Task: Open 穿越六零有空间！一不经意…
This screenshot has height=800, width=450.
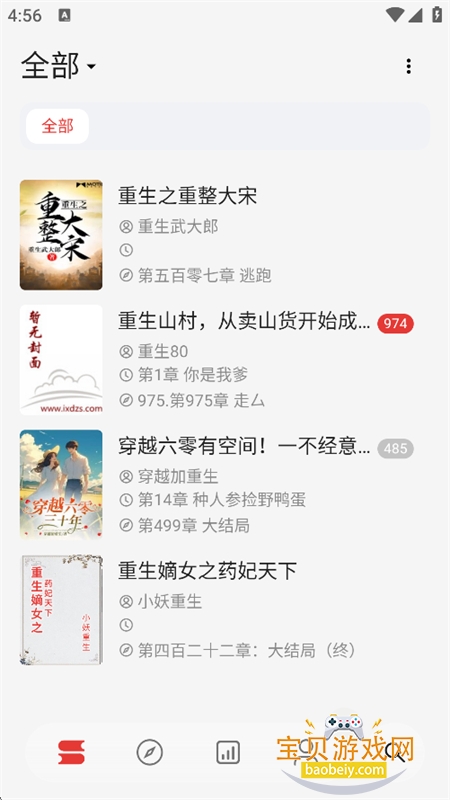Action: 225,485
